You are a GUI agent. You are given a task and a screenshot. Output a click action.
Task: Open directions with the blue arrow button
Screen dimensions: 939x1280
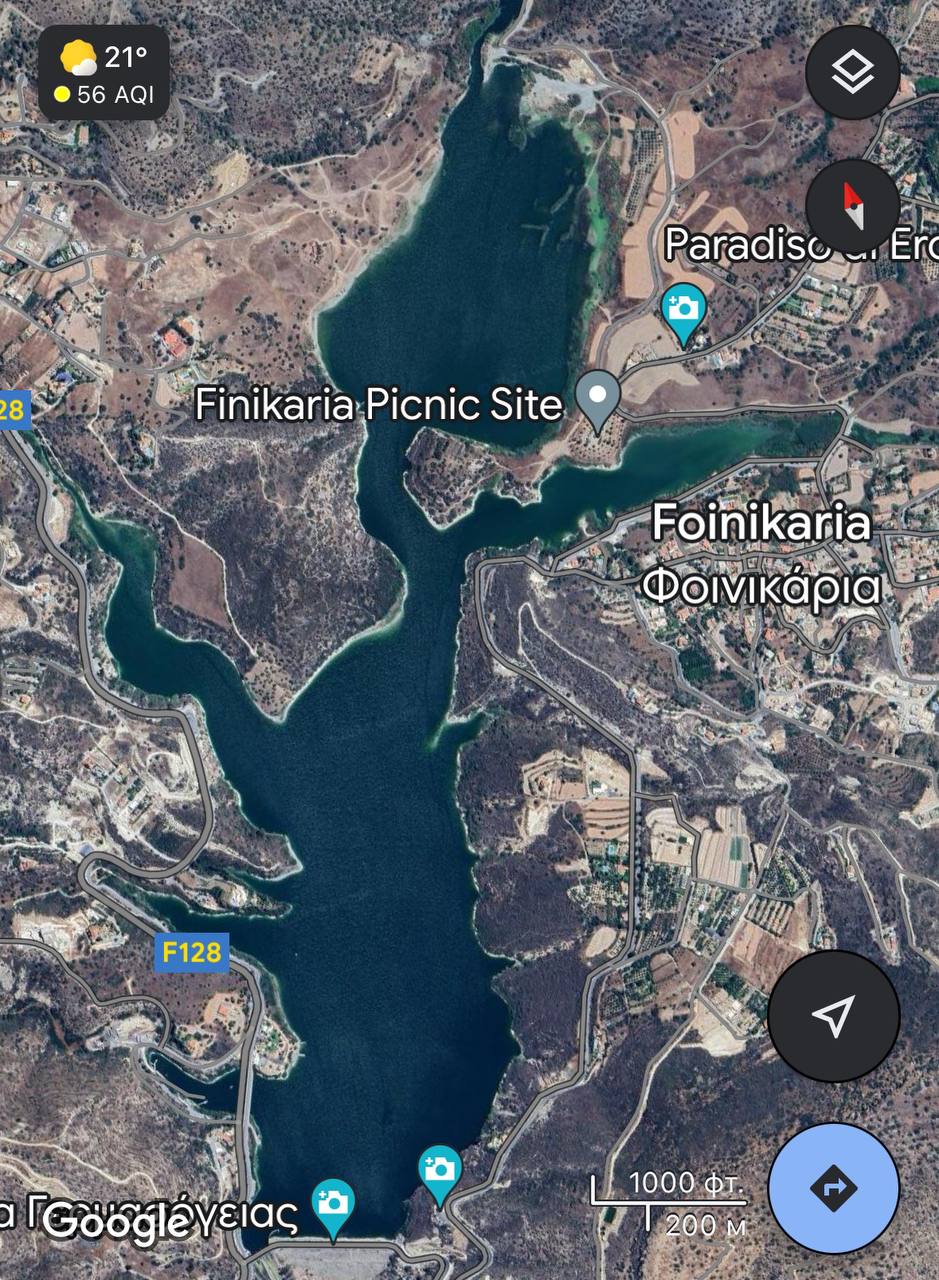pos(833,1188)
